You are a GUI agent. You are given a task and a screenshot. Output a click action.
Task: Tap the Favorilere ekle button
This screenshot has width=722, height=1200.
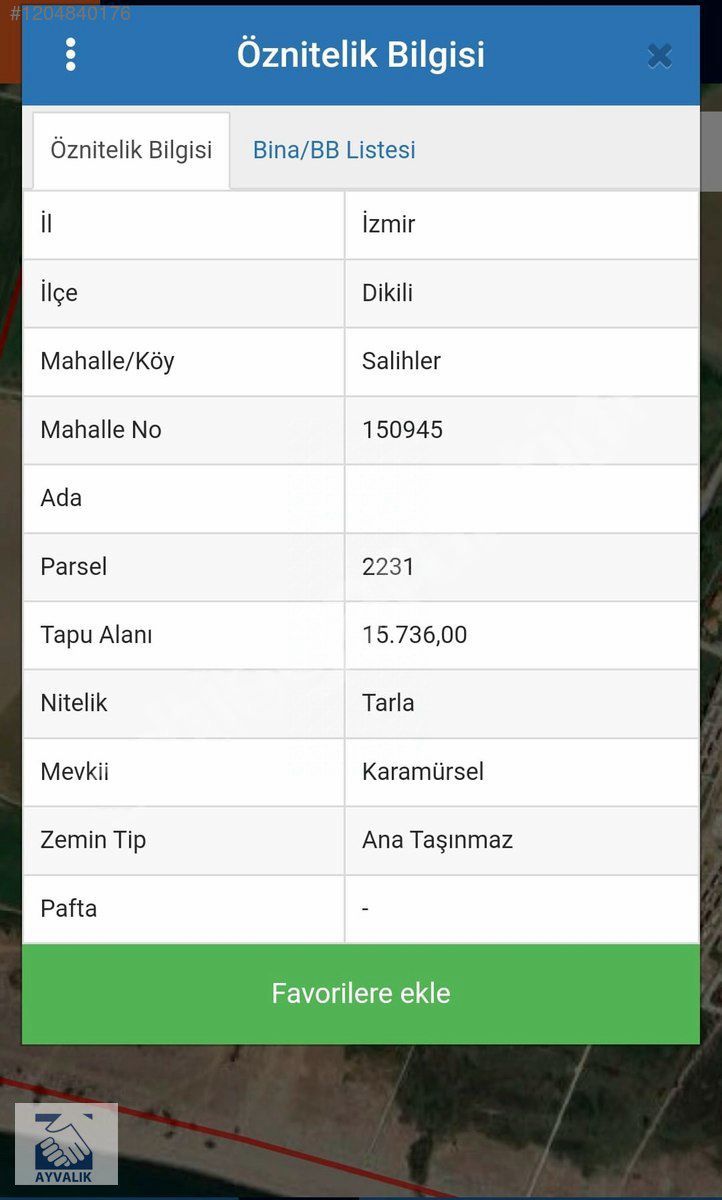(361, 993)
